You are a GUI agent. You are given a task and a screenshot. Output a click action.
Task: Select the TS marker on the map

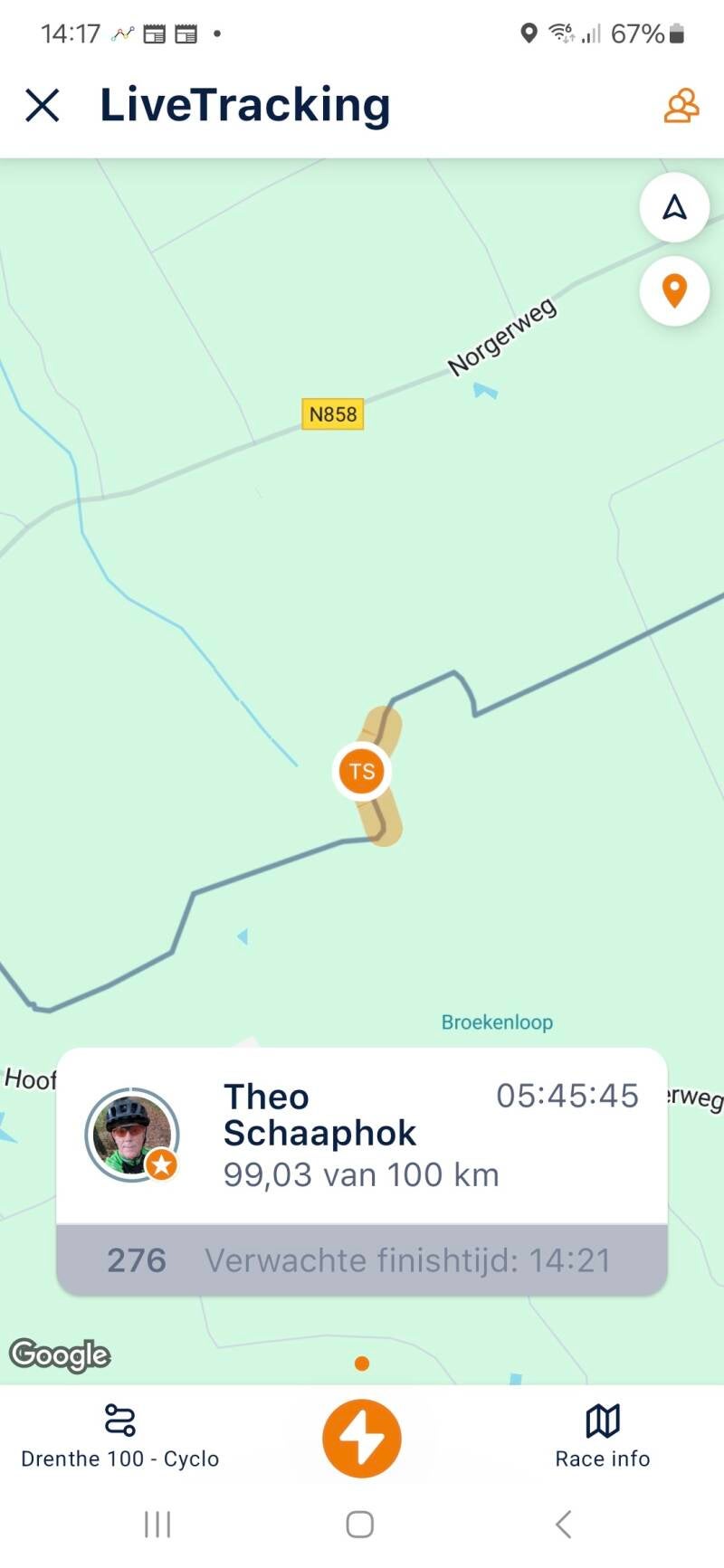point(362,772)
